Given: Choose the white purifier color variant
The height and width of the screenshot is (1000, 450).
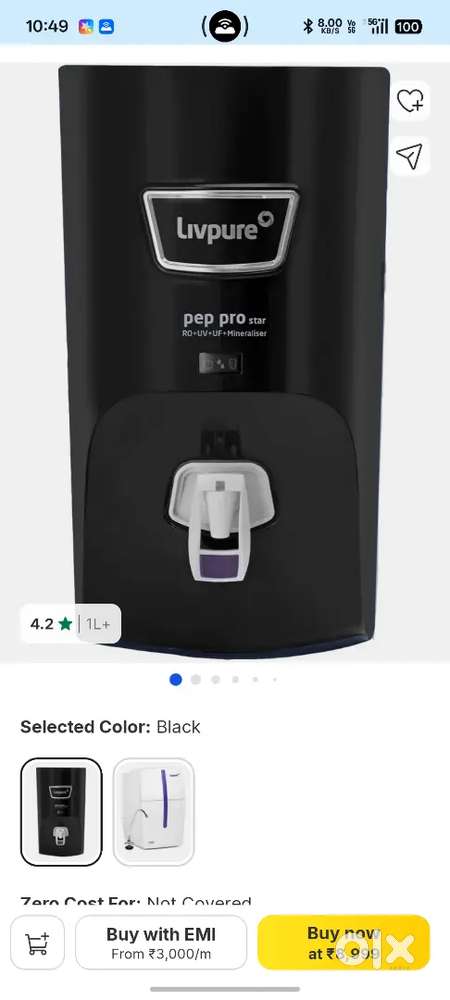Looking at the screenshot, I should [154, 812].
